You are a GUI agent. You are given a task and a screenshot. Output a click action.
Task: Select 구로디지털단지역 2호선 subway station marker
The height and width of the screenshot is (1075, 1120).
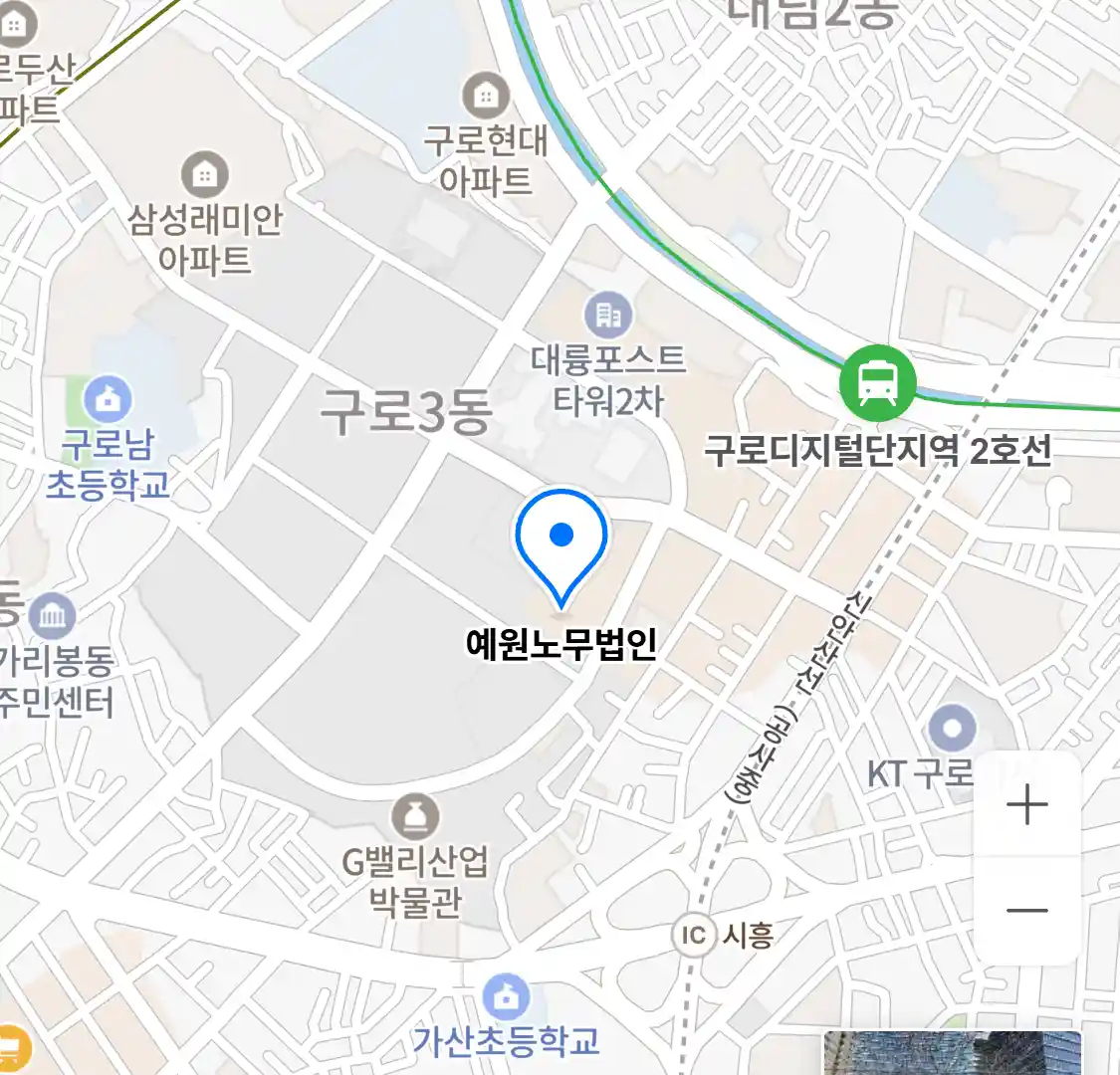877,381
